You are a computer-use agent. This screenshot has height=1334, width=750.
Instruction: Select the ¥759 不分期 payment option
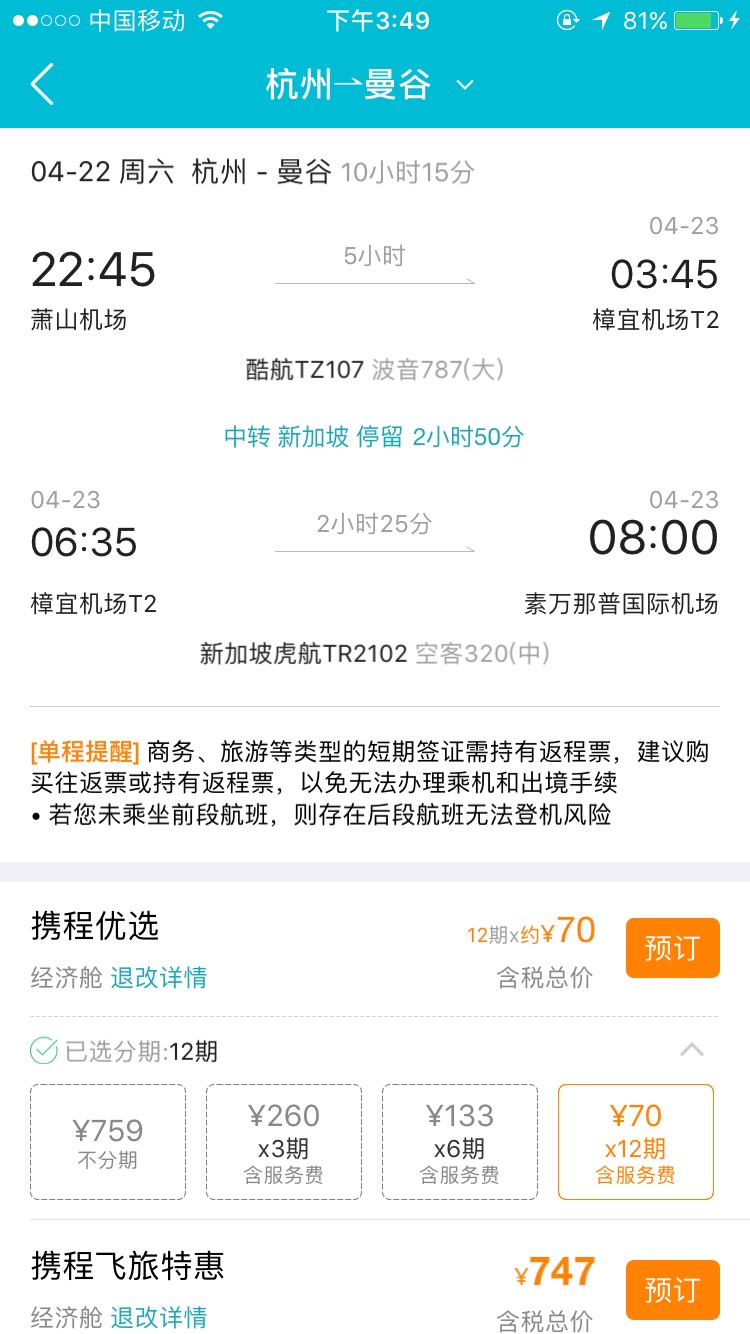click(x=107, y=1141)
